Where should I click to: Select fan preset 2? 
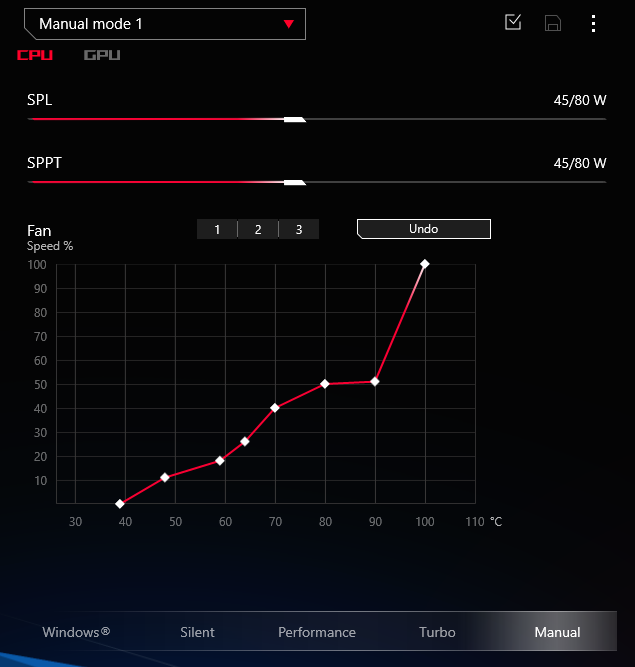(x=258, y=230)
